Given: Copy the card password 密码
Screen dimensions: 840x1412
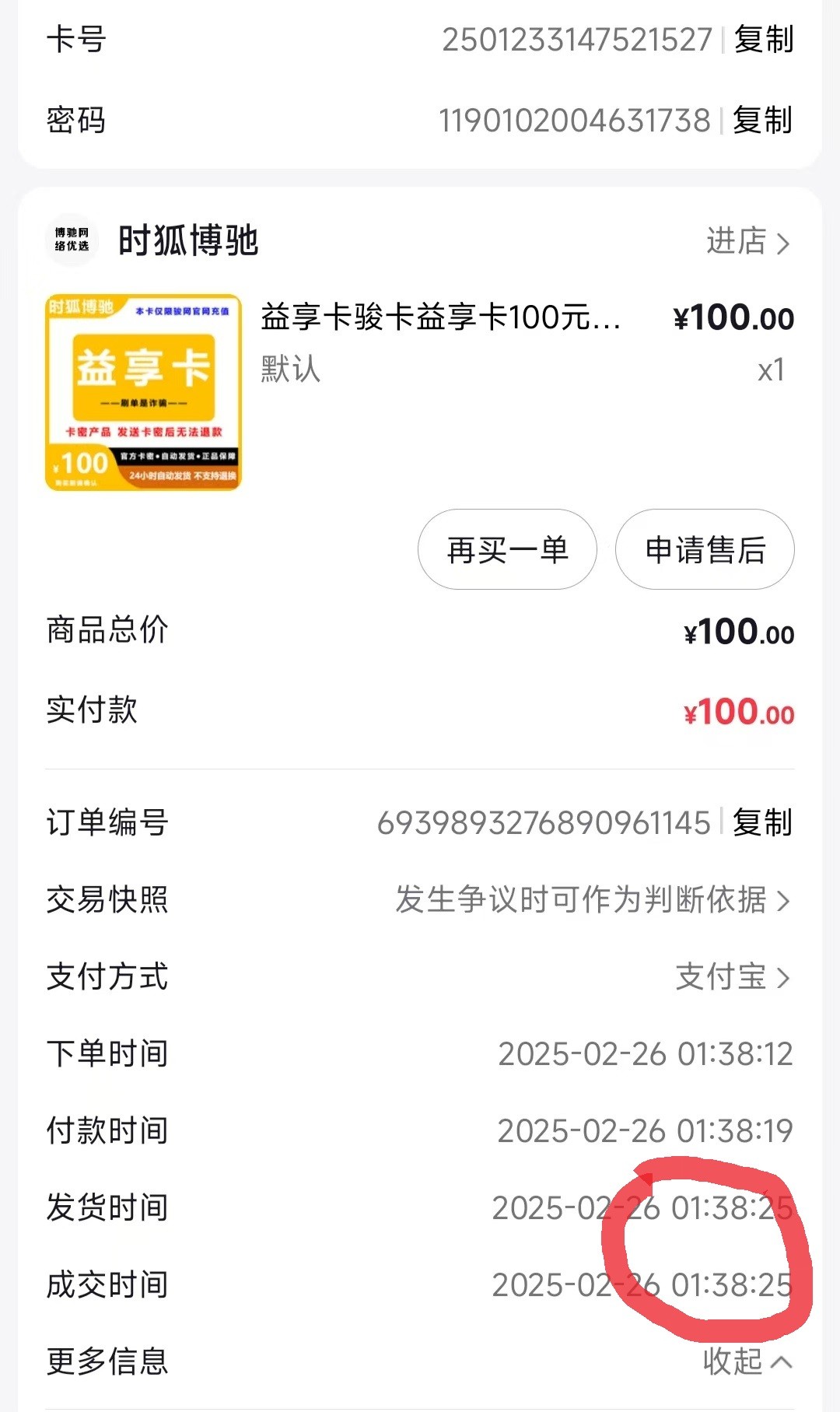Looking at the screenshot, I should pos(762,121).
